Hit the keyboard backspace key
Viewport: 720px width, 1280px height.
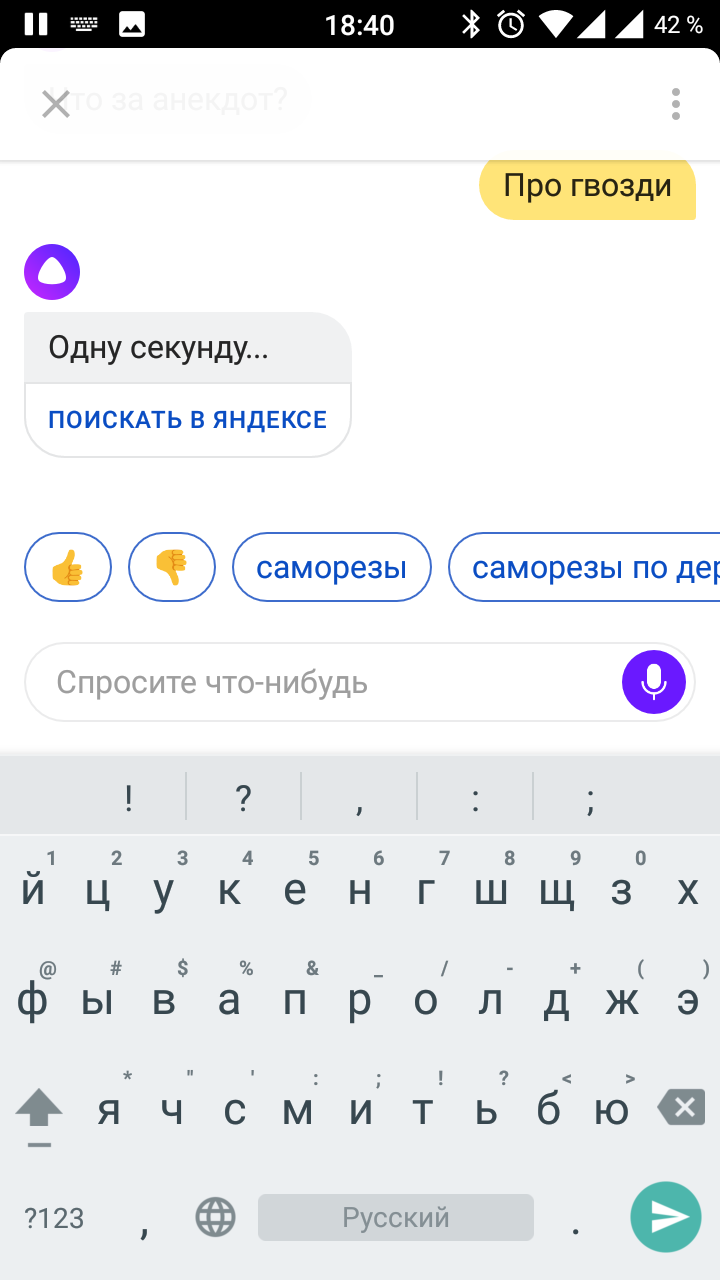682,1107
